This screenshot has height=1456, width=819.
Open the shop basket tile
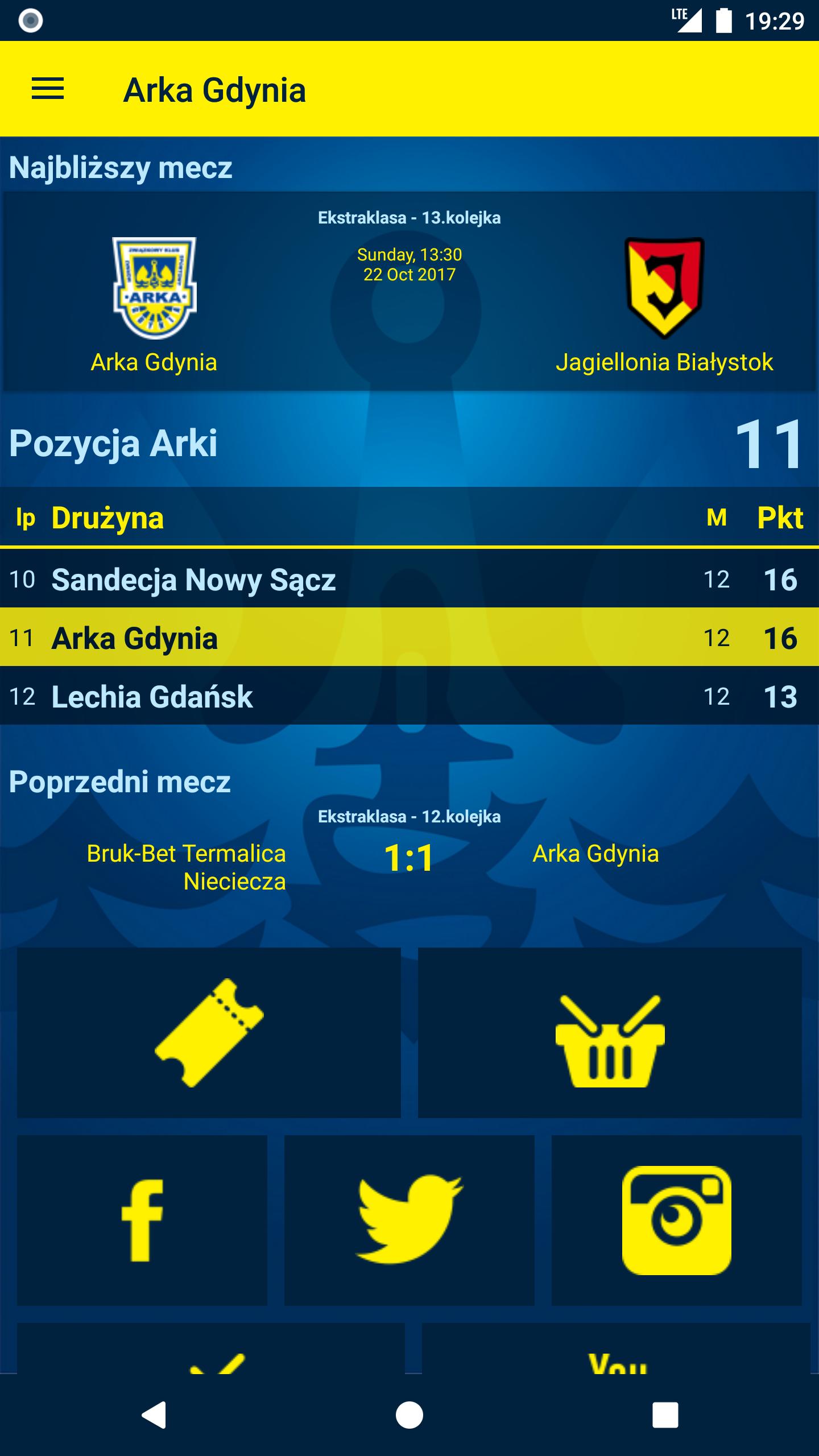pyautogui.click(x=610, y=1032)
